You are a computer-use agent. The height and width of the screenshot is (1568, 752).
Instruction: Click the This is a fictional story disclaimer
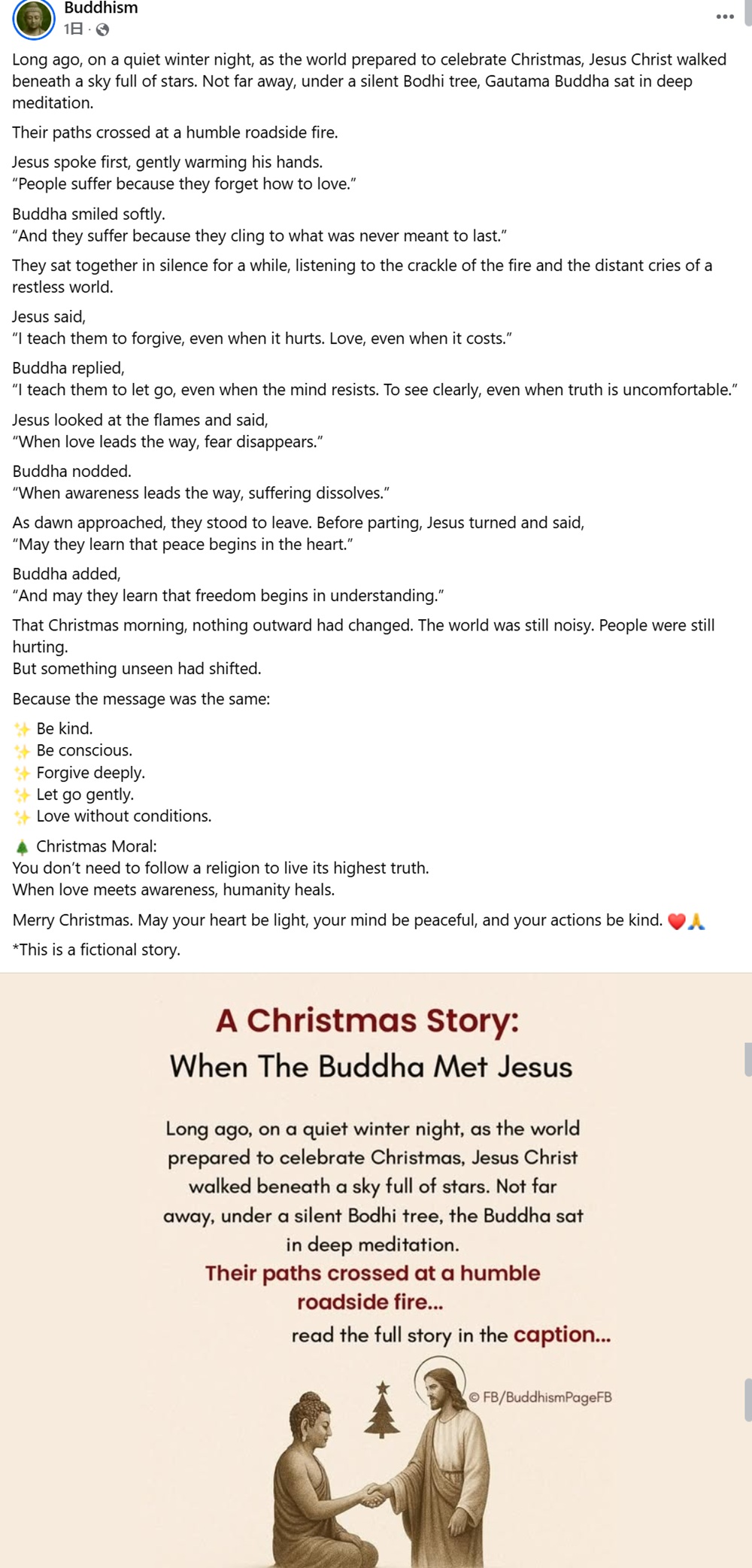pyautogui.click(x=96, y=950)
